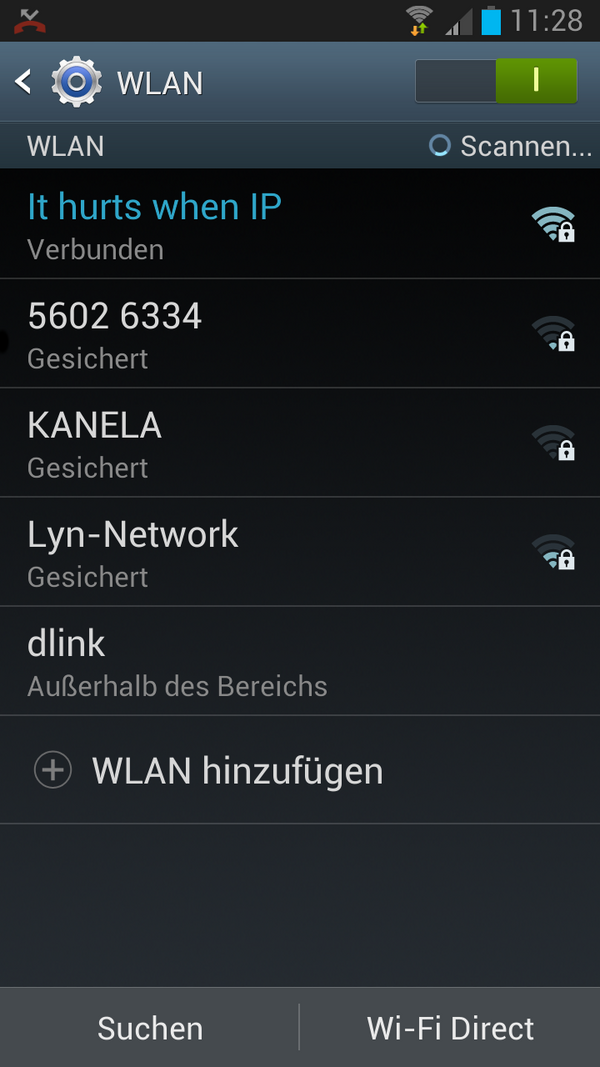Tap the Suchen button
The height and width of the screenshot is (1067, 600).
click(150, 1028)
